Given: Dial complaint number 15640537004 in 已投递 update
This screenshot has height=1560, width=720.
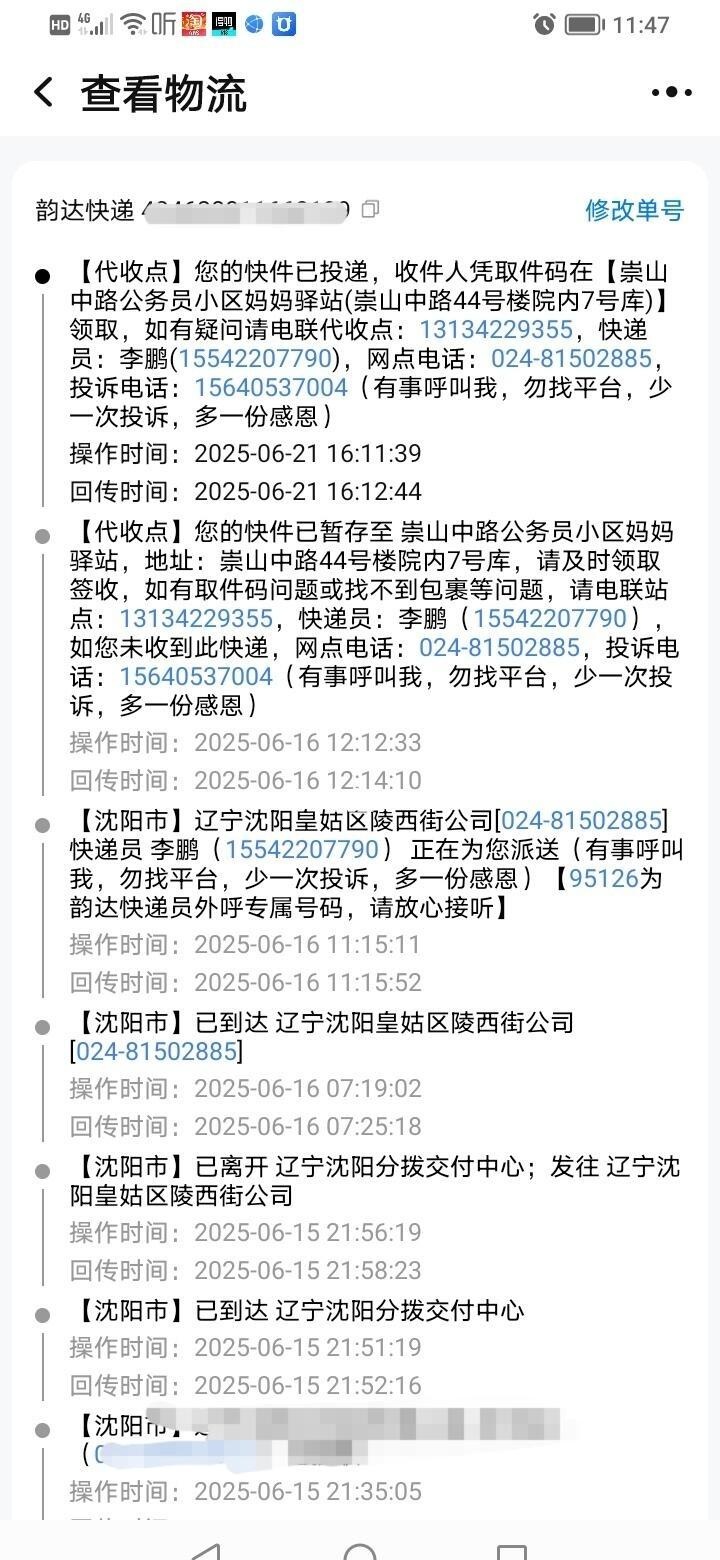Looking at the screenshot, I should 271,388.
